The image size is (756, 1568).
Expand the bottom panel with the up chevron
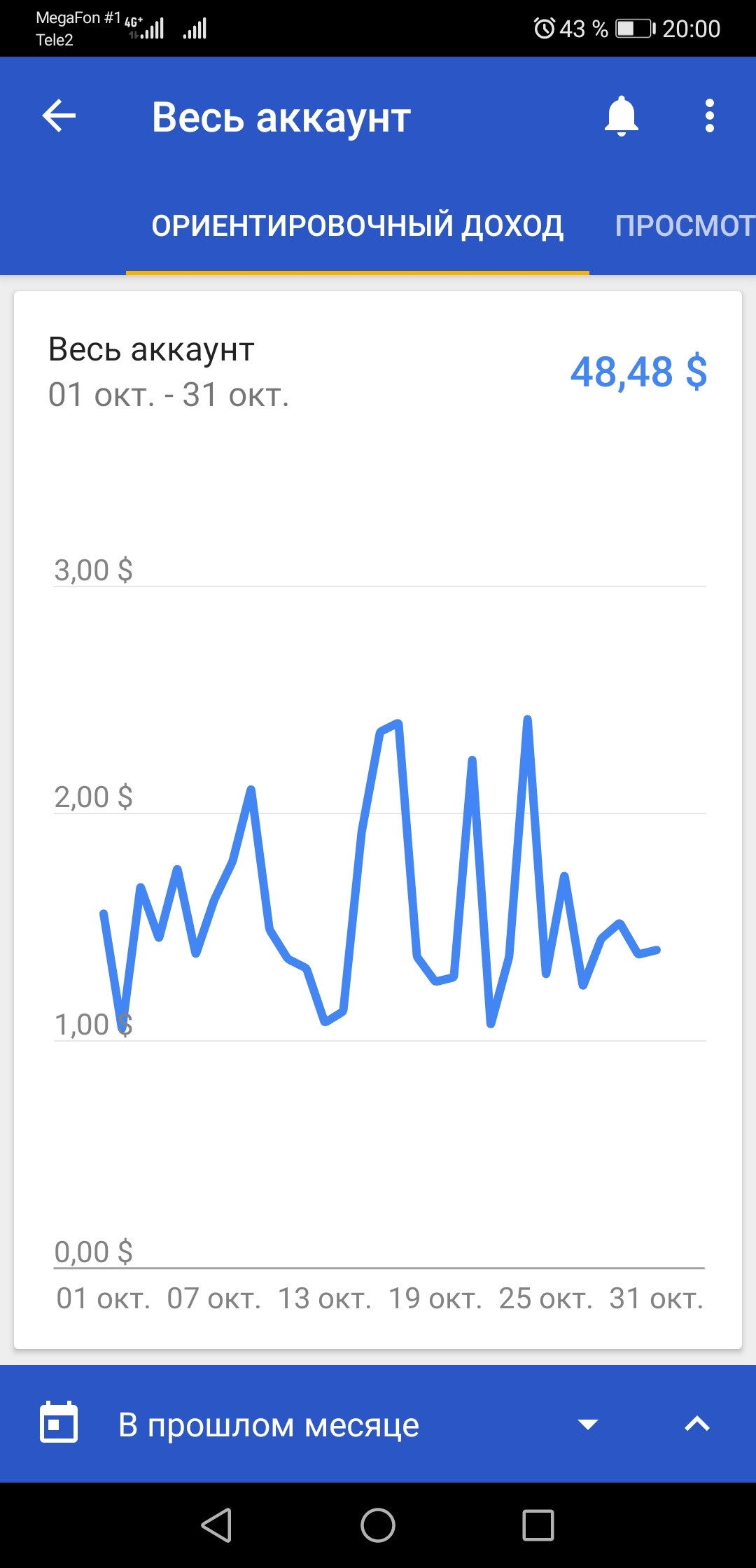click(696, 1424)
